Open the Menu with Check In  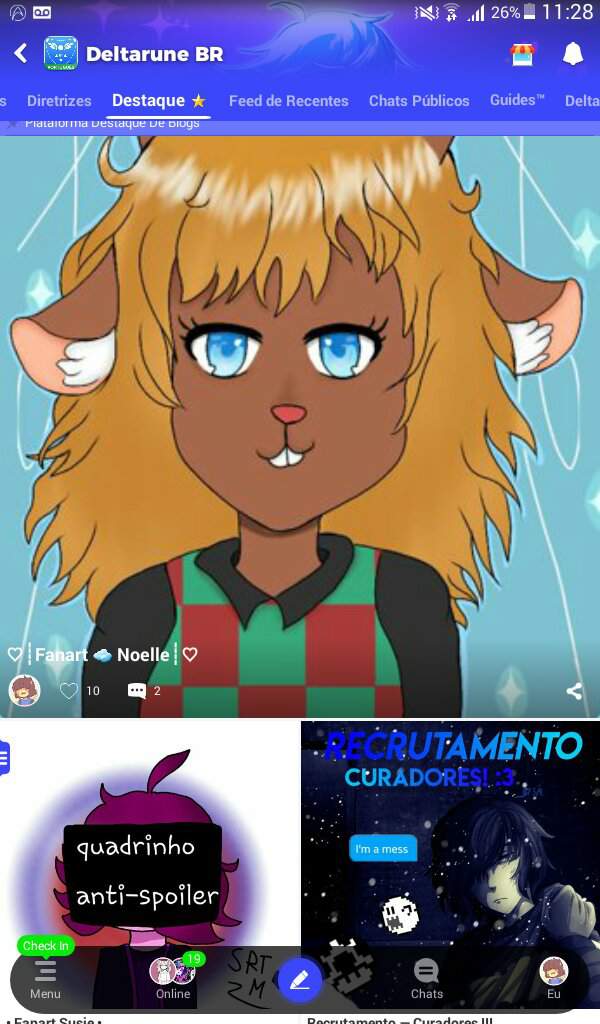(45, 975)
